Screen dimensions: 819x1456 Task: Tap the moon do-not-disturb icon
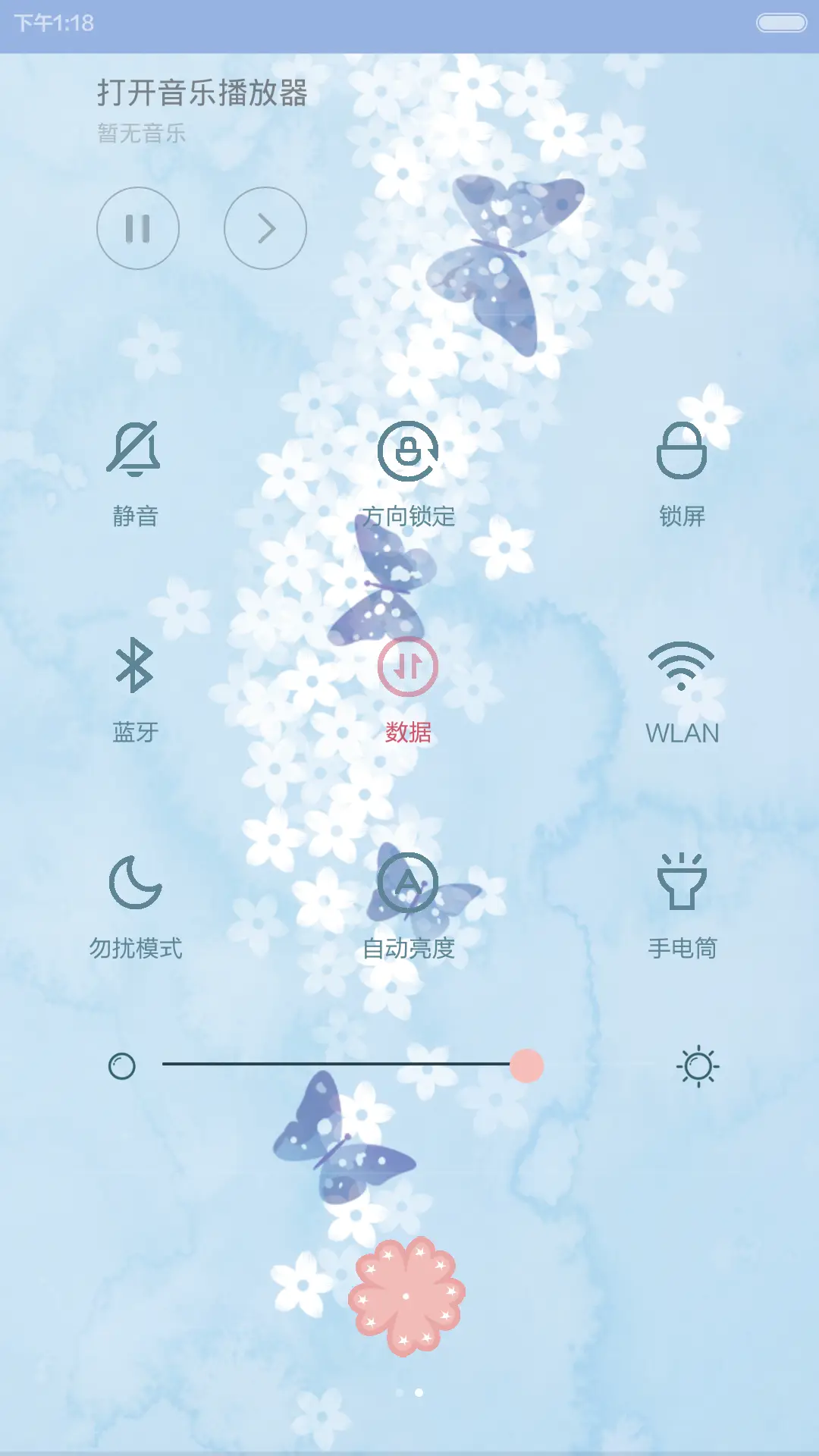point(135,883)
